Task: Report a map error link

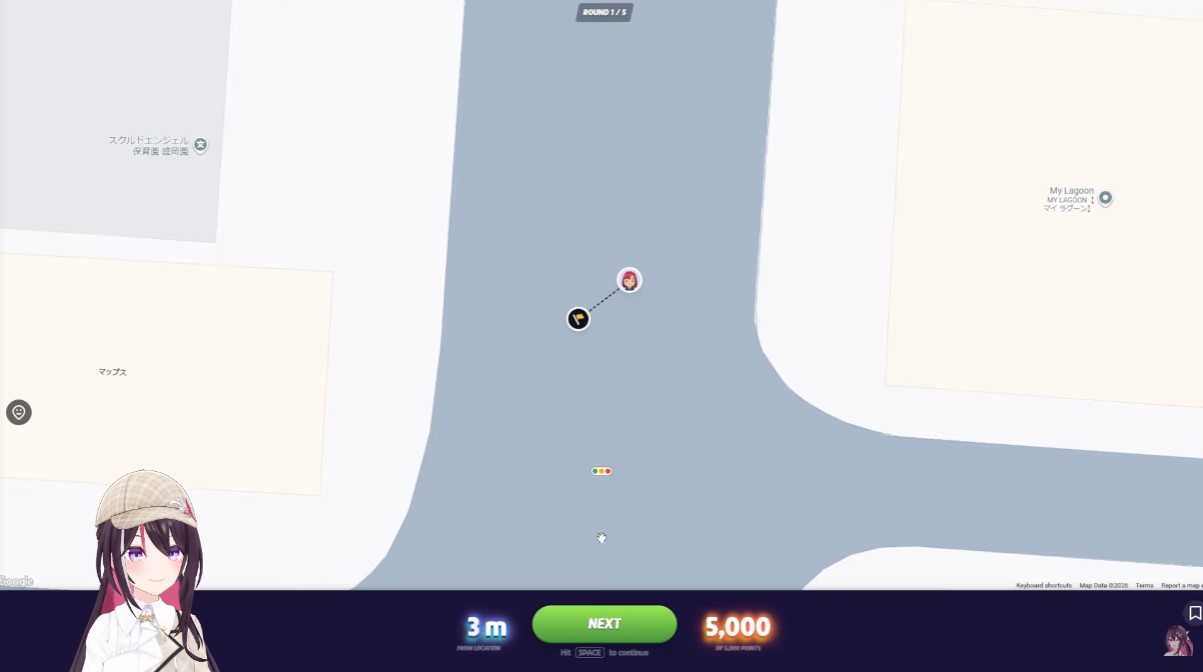Action: coord(1181,585)
